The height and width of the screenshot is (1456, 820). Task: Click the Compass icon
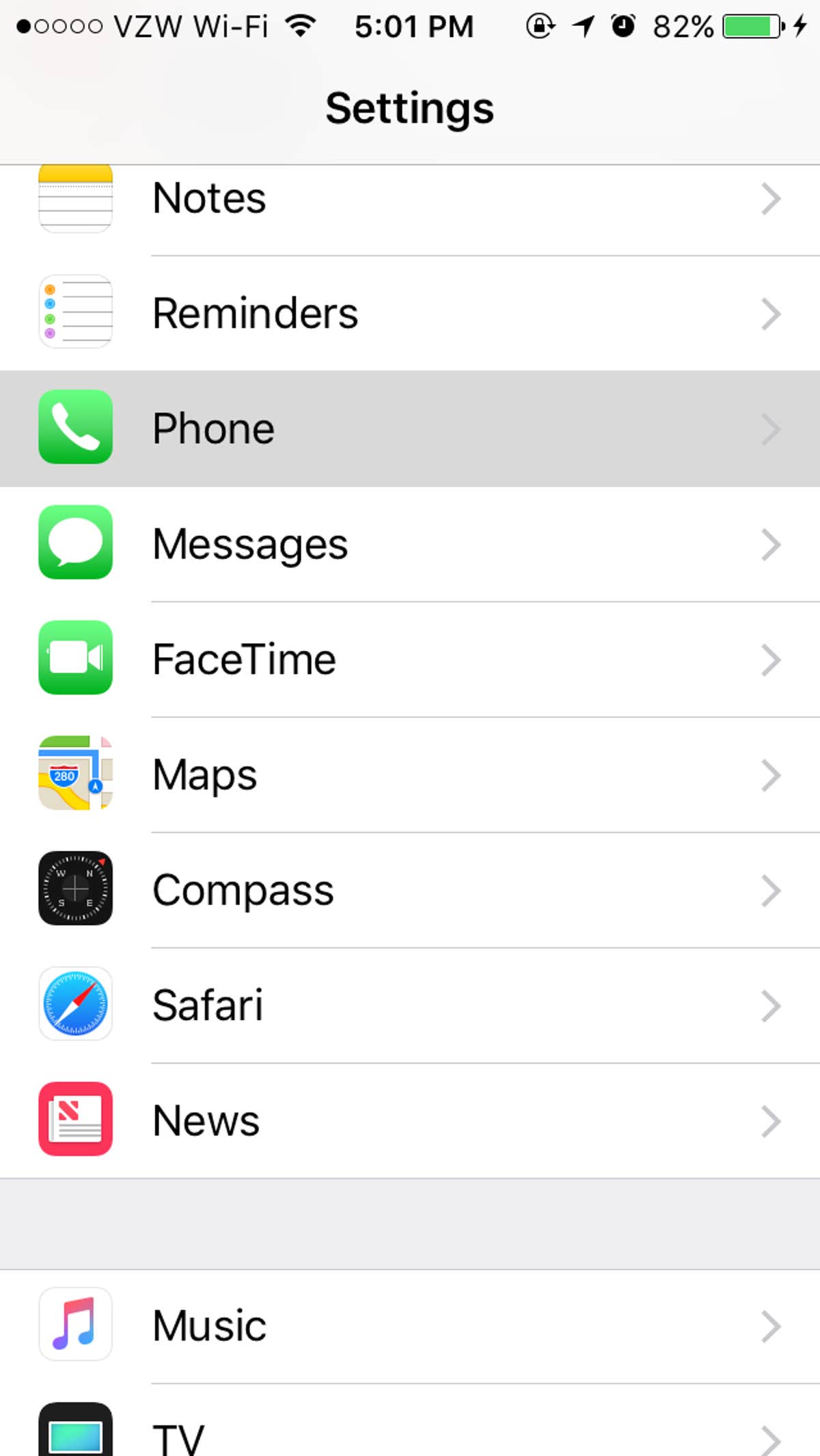[75, 889]
